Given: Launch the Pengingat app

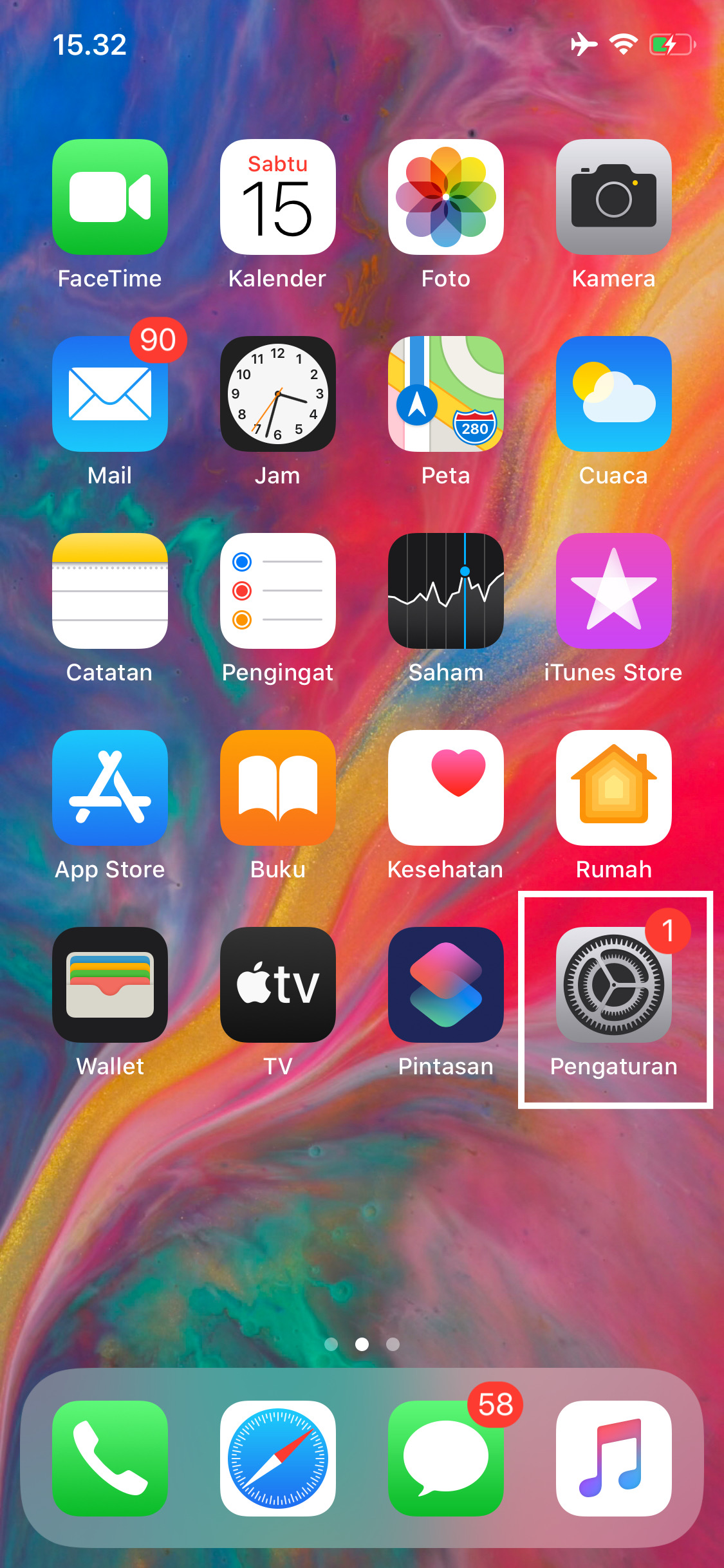Looking at the screenshot, I should click(x=278, y=591).
